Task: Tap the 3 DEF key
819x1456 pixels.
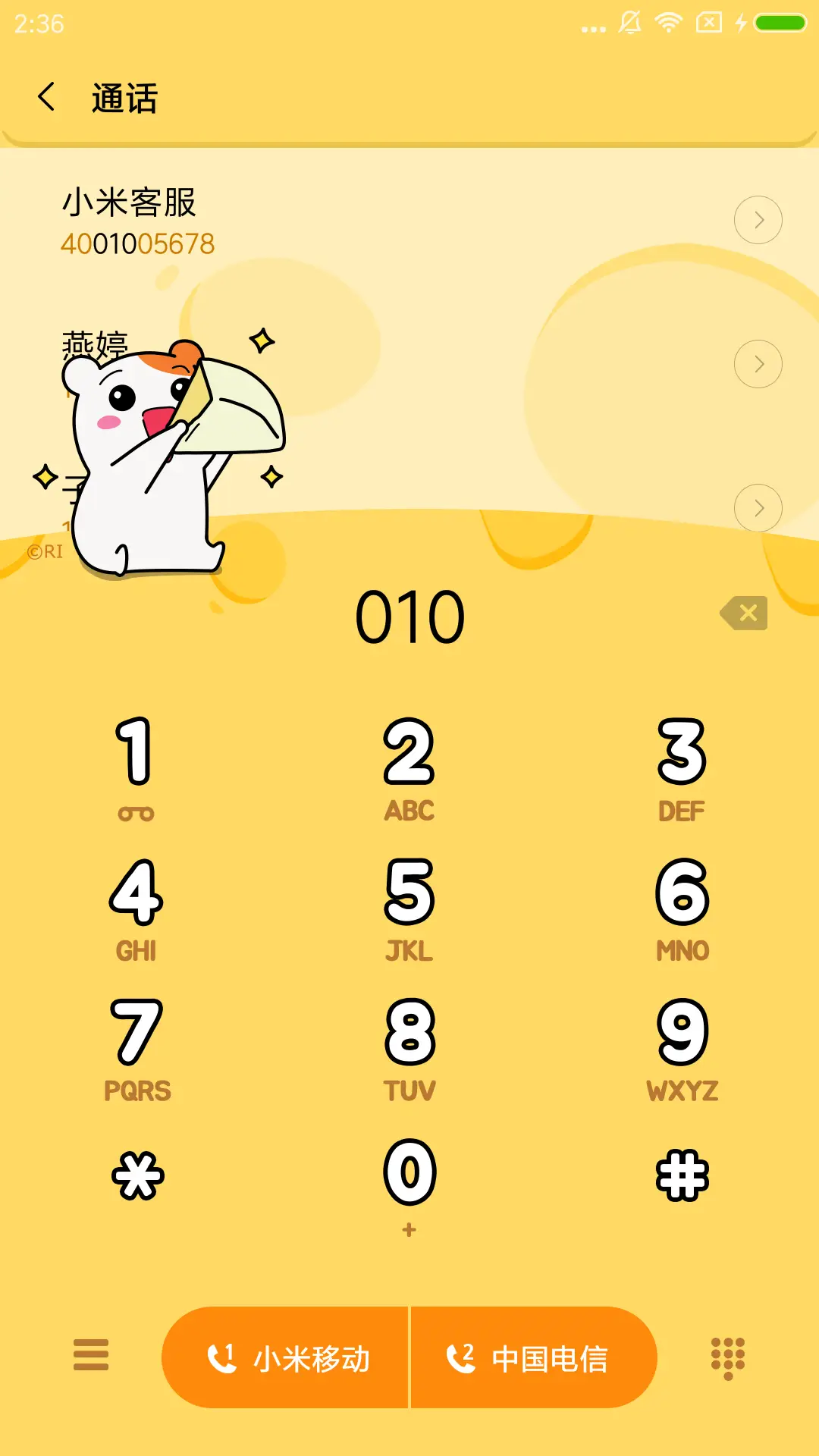Action: click(682, 766)
